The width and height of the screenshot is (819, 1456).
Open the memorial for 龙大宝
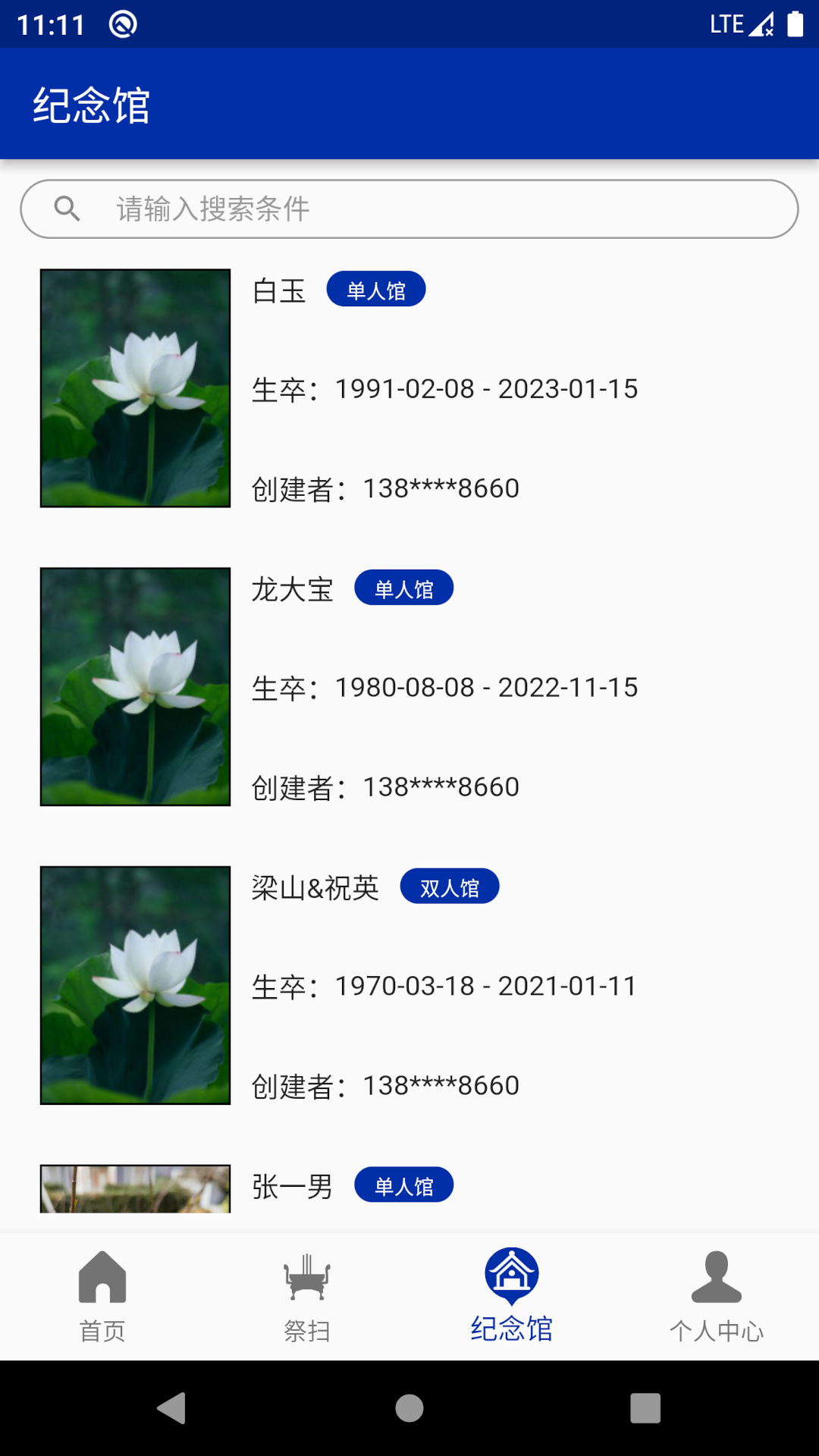click(293, 590)
